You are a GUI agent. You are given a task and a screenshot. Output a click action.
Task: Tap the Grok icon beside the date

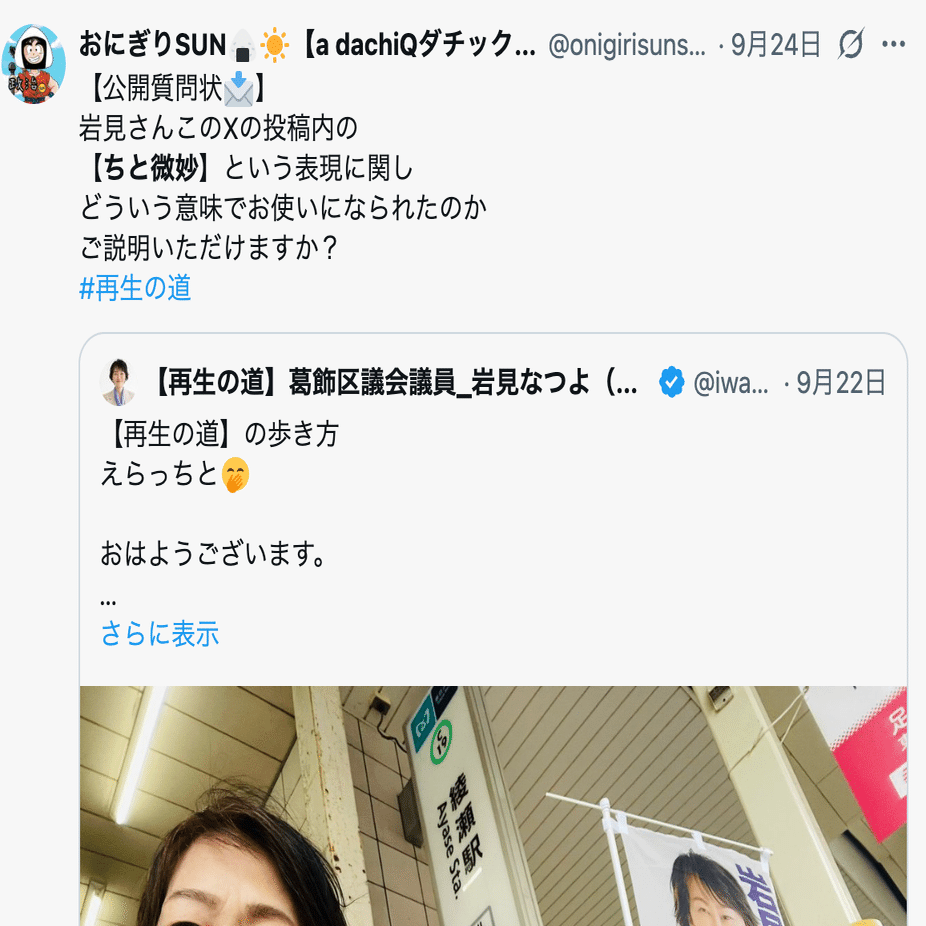850,44
